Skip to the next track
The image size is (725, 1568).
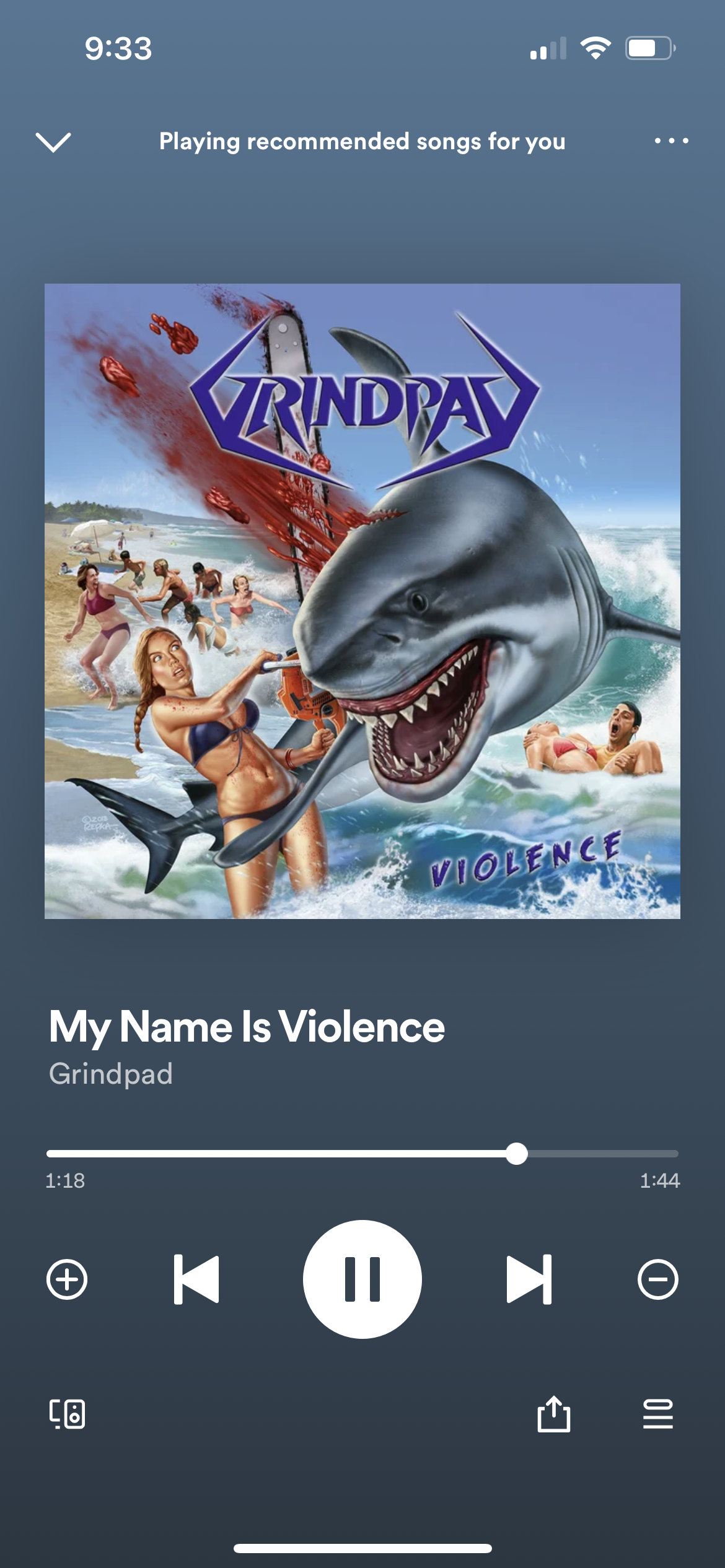pyautogui.click(x=529, y=1279)
